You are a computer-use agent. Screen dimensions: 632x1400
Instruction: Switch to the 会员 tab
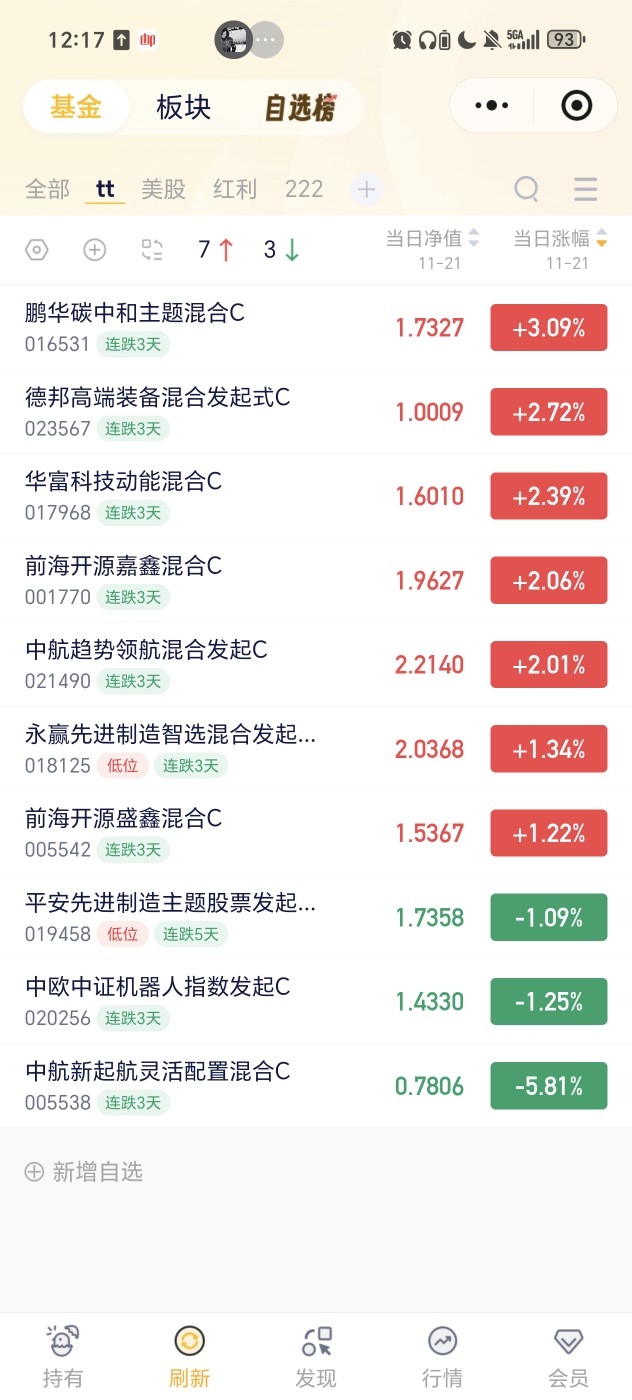coord(568,1356)
